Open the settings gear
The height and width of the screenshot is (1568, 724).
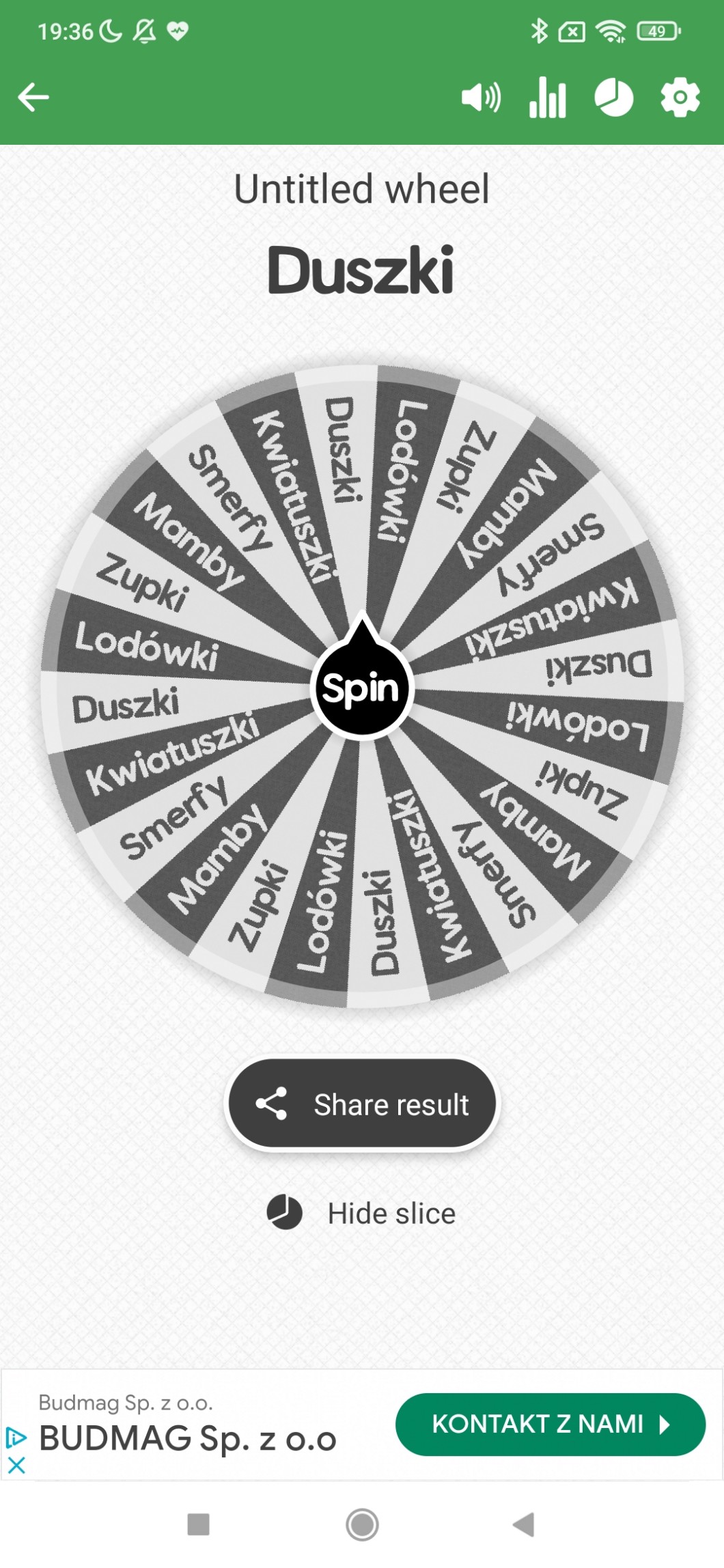point(680,98)
